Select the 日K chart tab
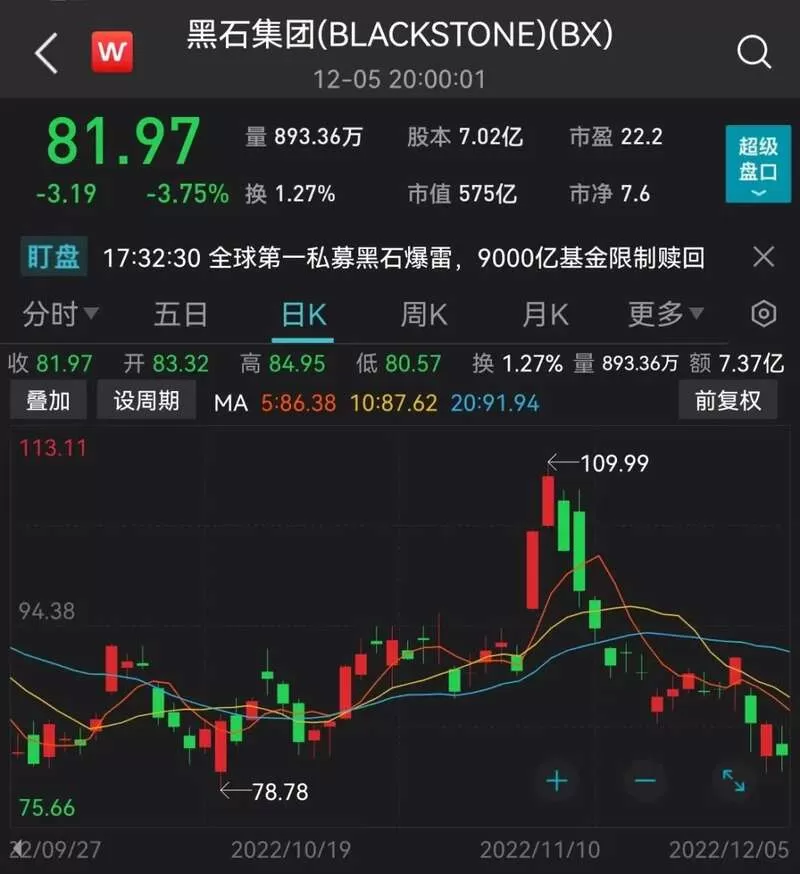Screen dimensions: 800x874 click(x=304, y=315)
